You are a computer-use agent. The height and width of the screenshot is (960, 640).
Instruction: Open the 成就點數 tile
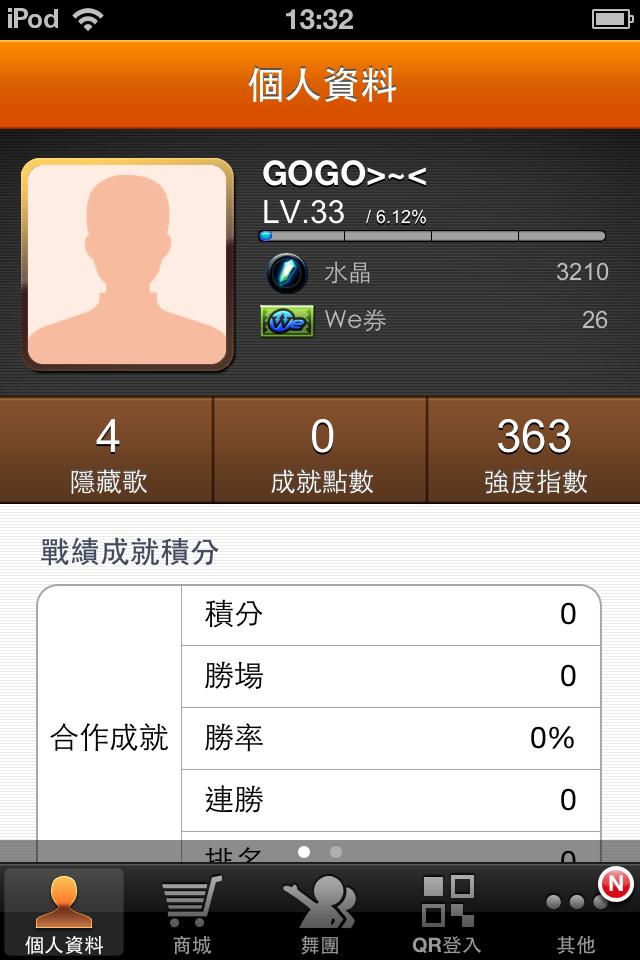pos(321,451)
